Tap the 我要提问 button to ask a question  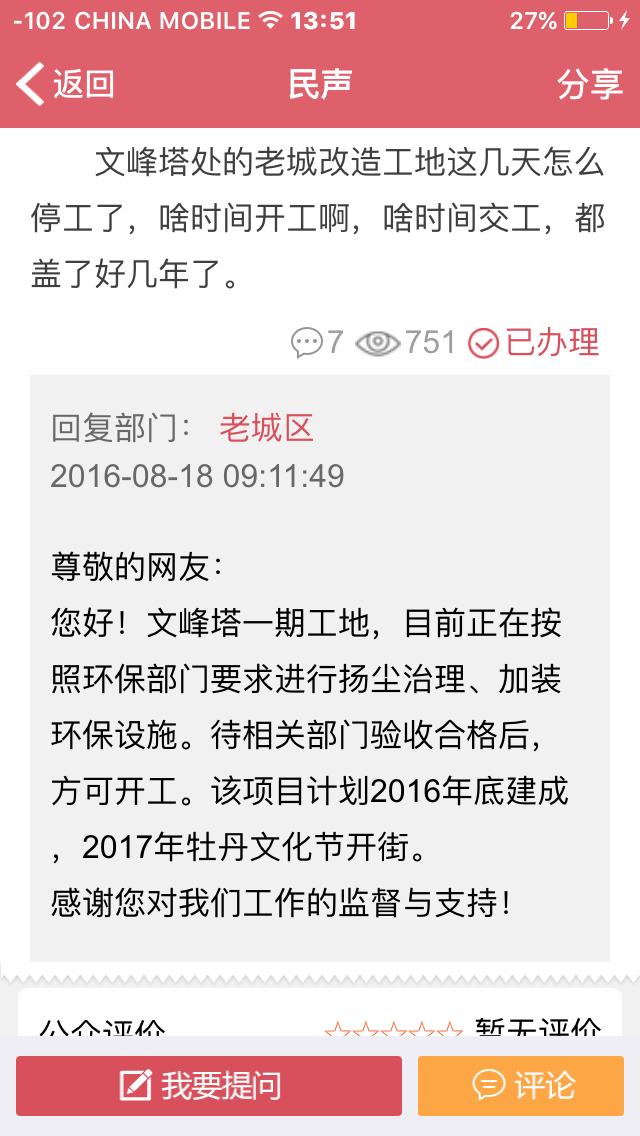coord(209,1085)
